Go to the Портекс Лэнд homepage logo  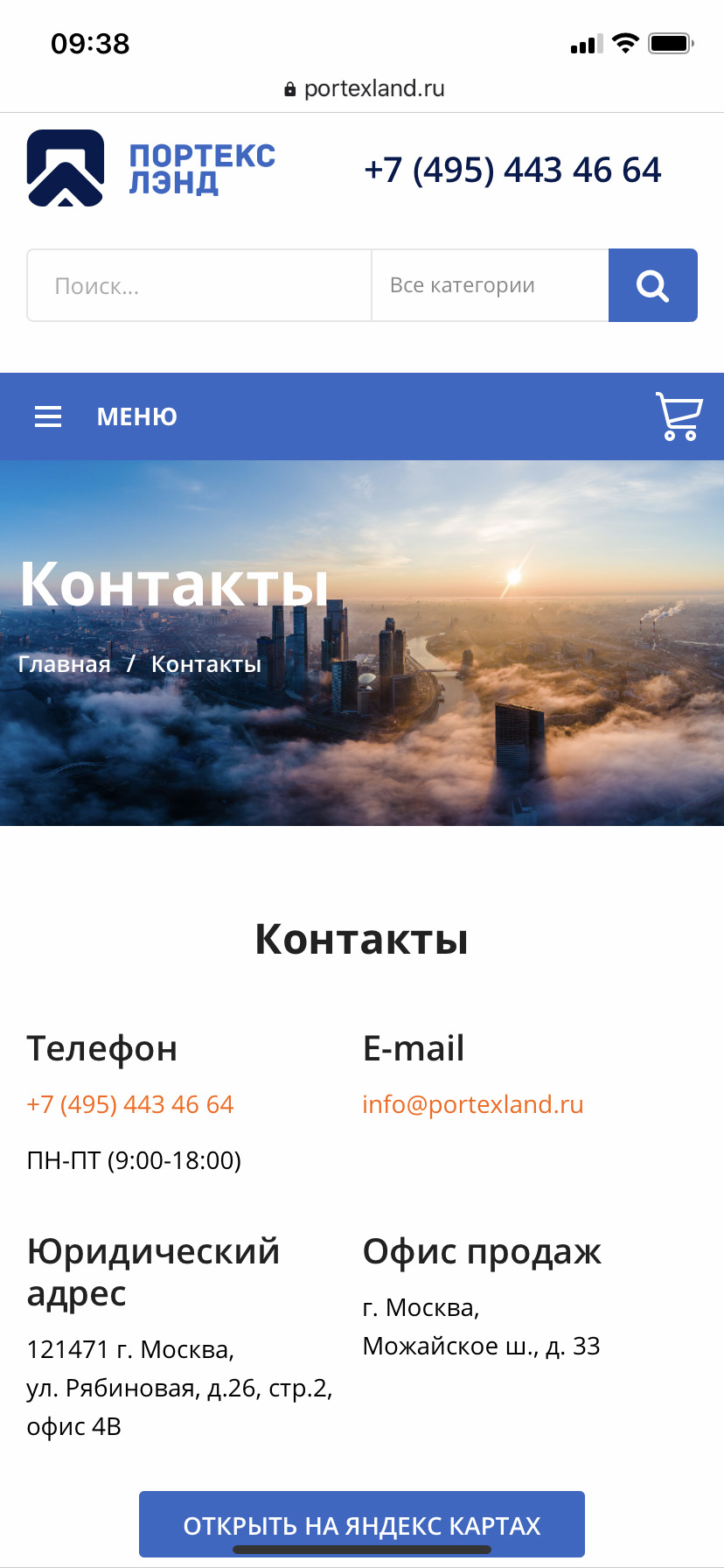151,168
